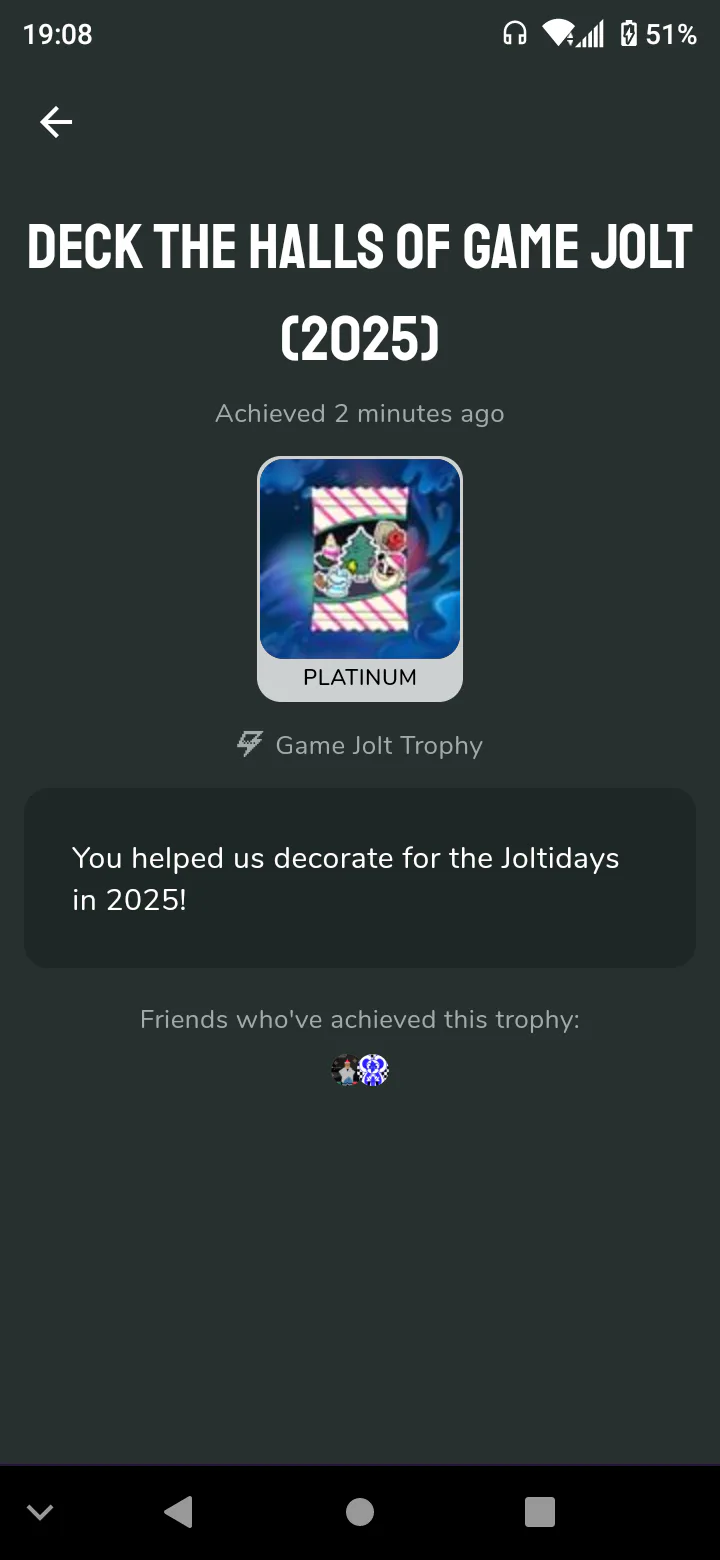Tap the navigation bar's down chevron
The width and height of the screenshot is (720, 1560).
pos(40,1511)
